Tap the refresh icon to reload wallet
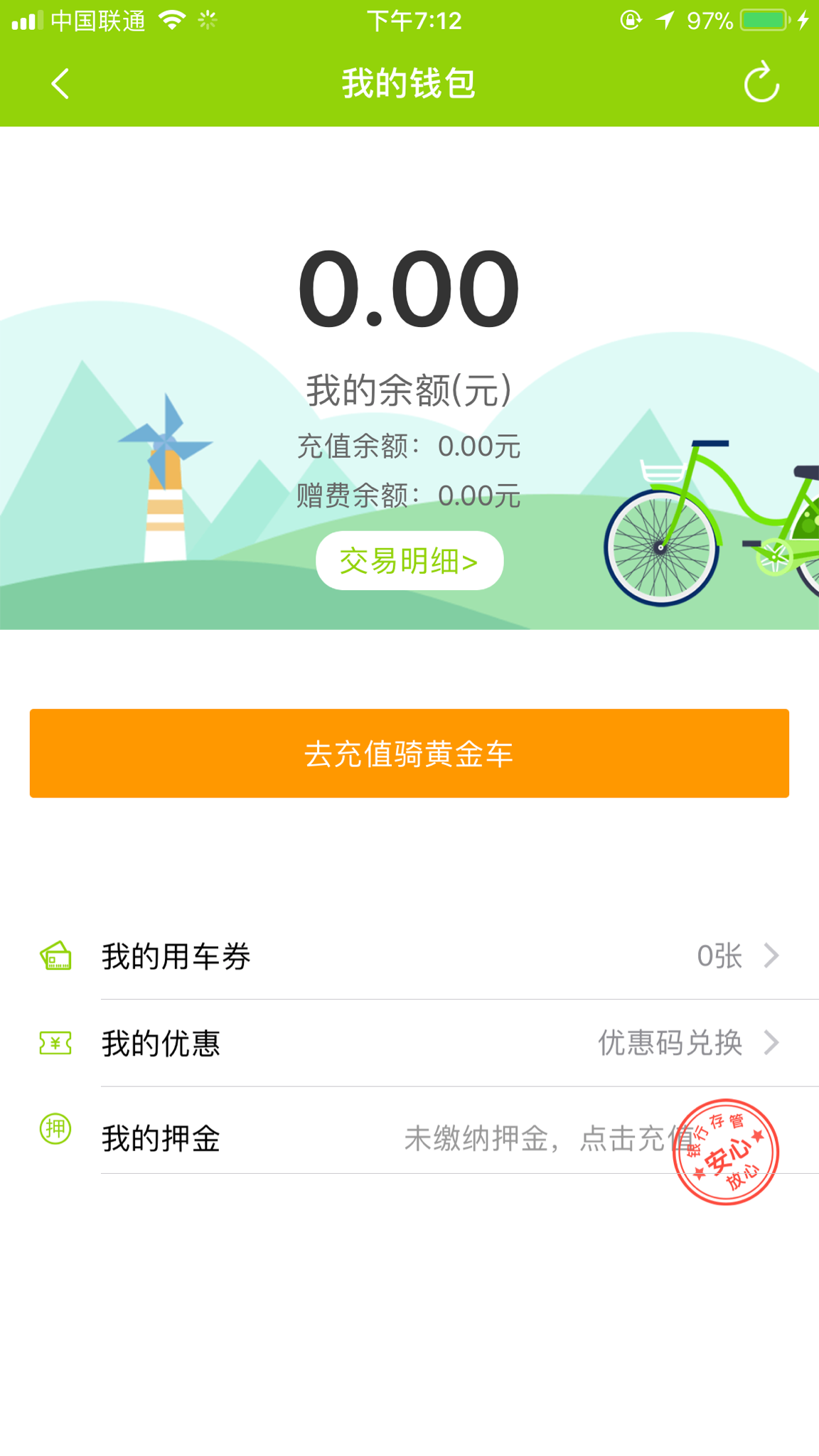Screen dimensions: 819x1456 (759, 83)
